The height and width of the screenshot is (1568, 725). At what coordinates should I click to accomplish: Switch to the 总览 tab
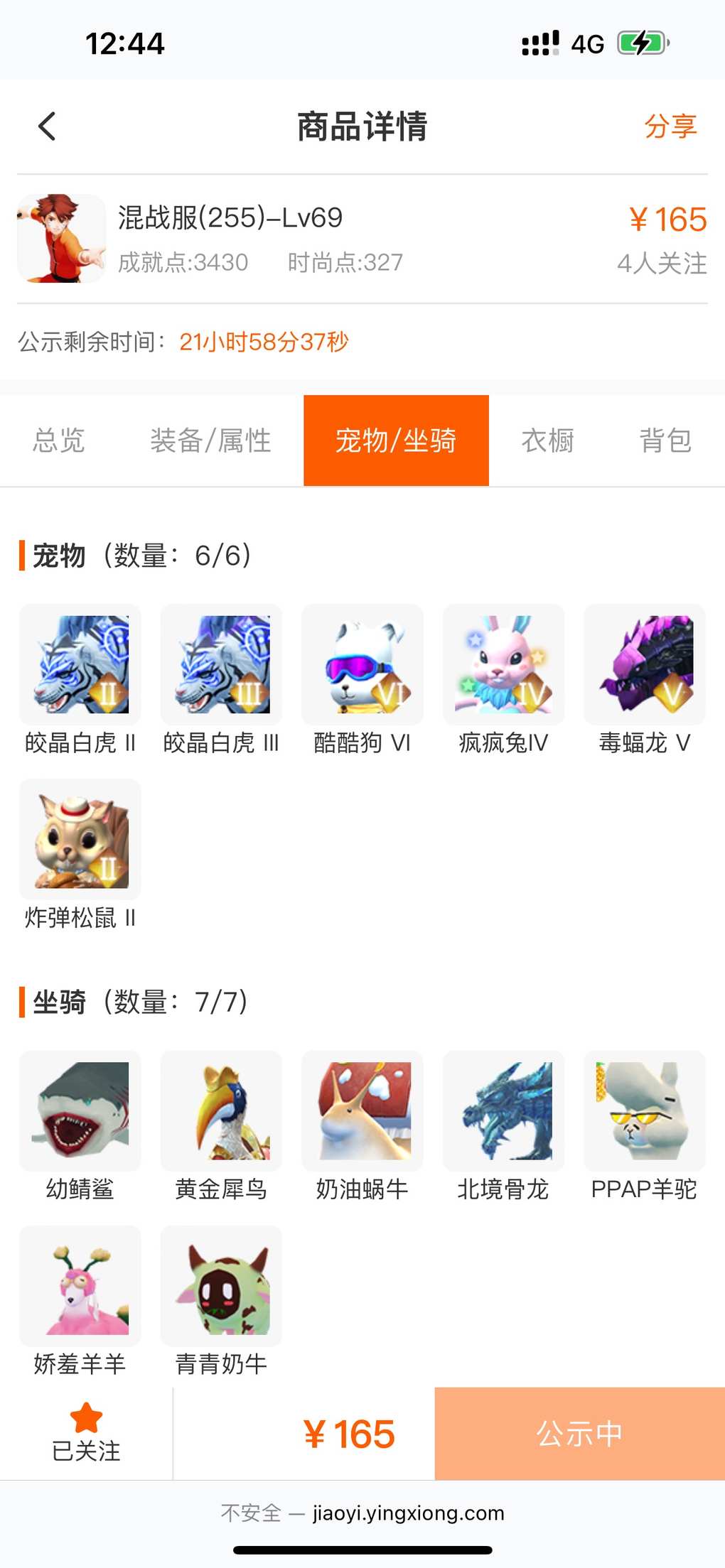point(59,440)
